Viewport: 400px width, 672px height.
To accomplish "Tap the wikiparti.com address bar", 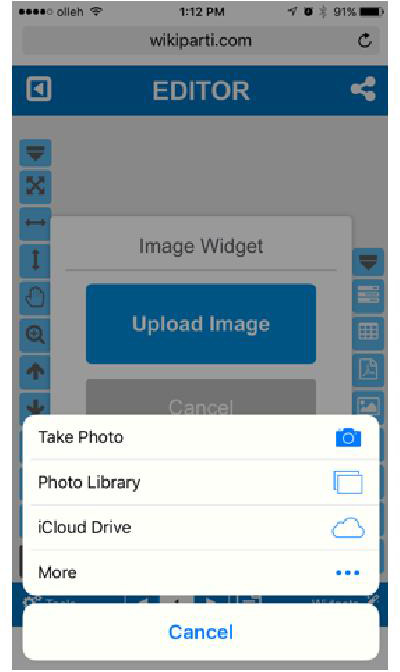I will point(201,41).
